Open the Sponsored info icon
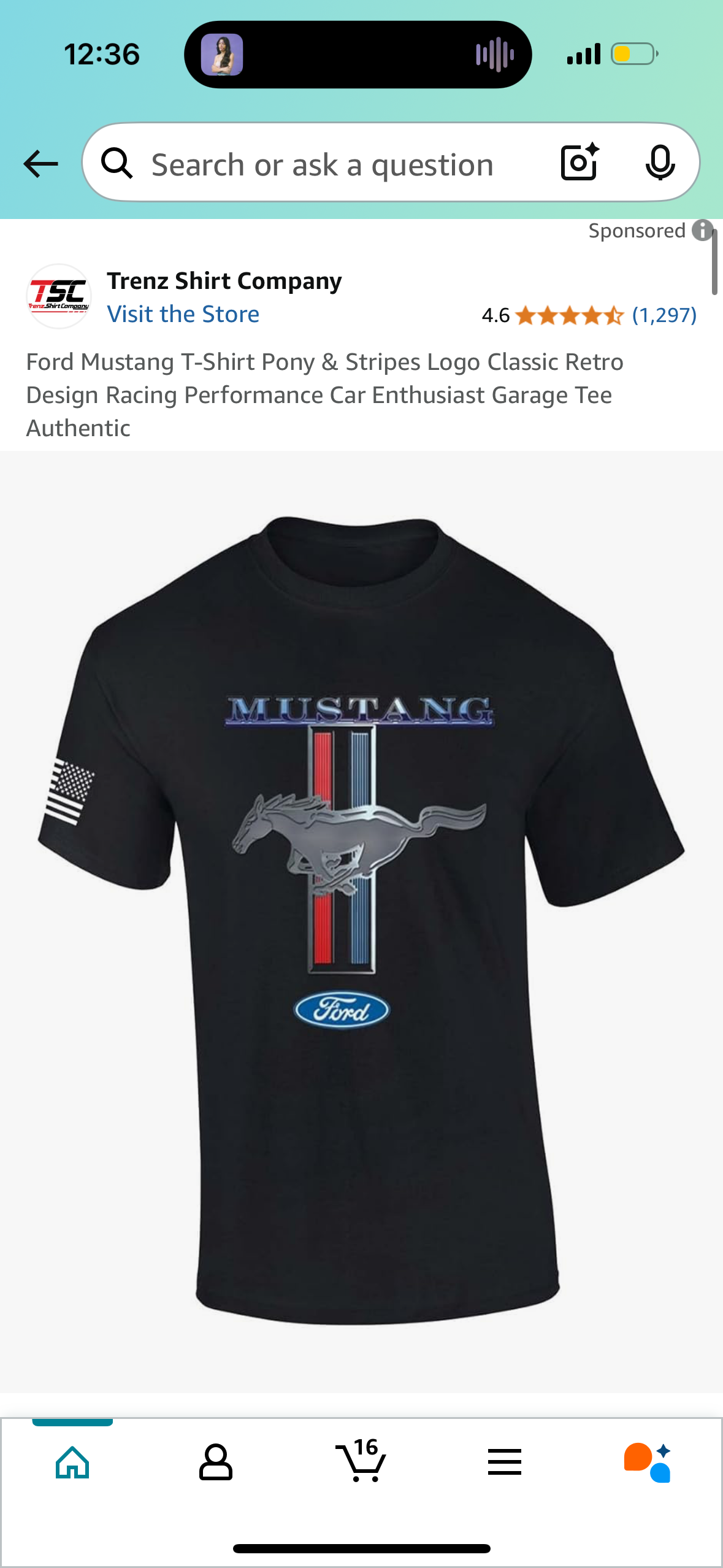723x1568 pixels. click(x=702, y=231)
